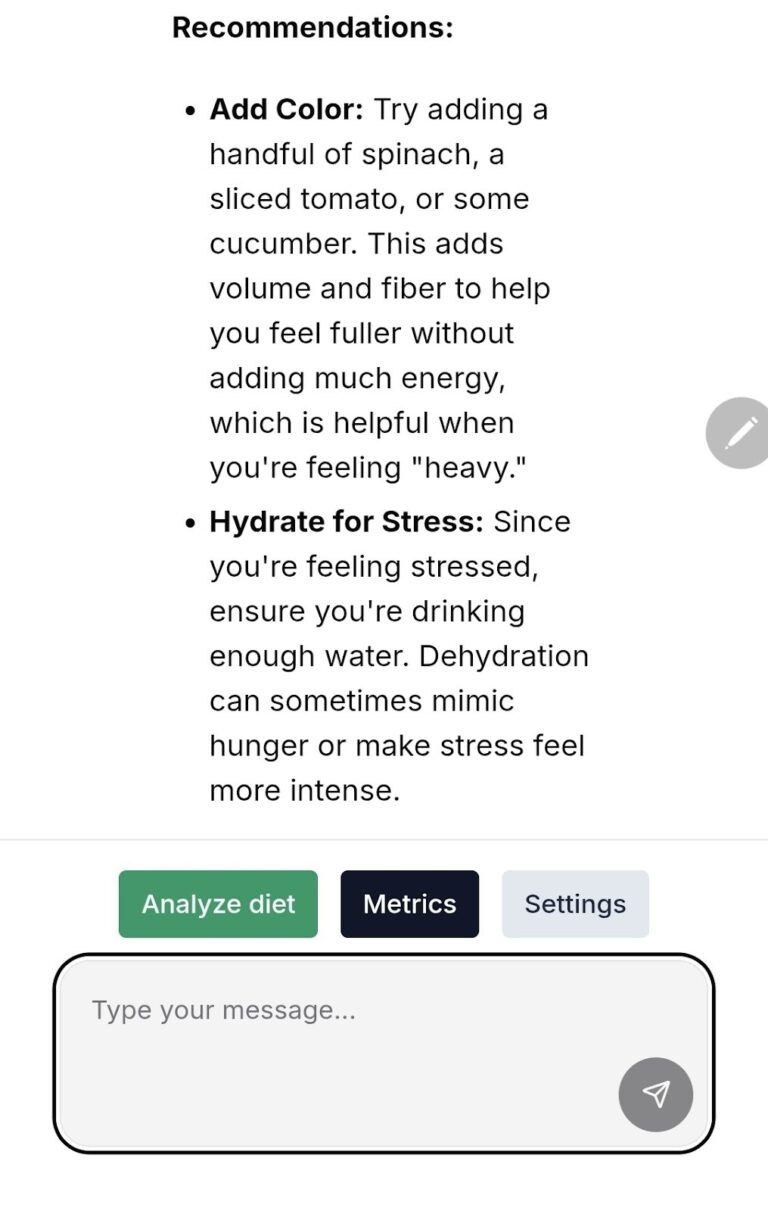This screenshot has height=1211, width=768.
Task: Tap the pencil edit icon
Action: [x=740, y=433]
